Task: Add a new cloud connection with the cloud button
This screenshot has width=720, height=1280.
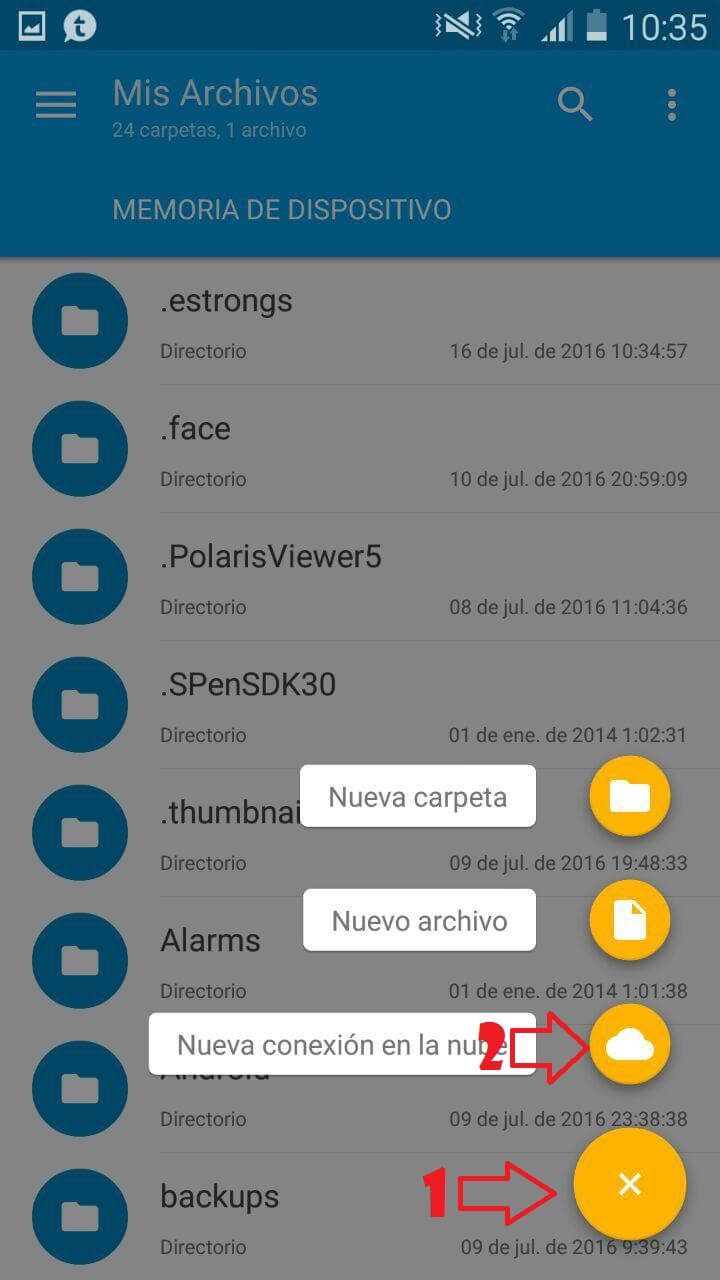Action: [x=629, y=1045]
